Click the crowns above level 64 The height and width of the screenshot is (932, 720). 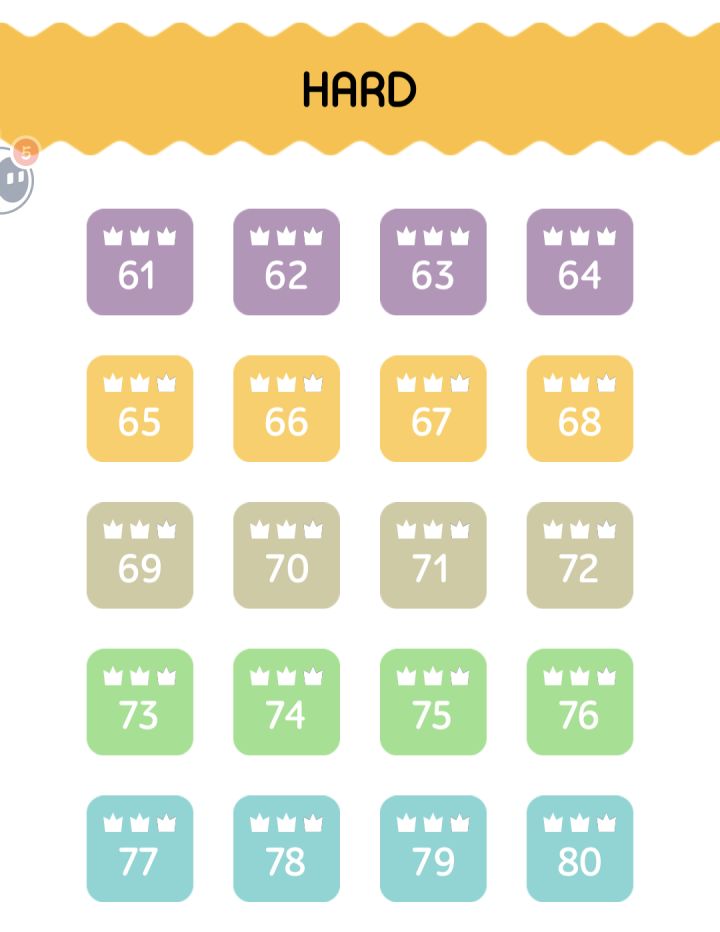pyautogui.click(x=579, y=236)
